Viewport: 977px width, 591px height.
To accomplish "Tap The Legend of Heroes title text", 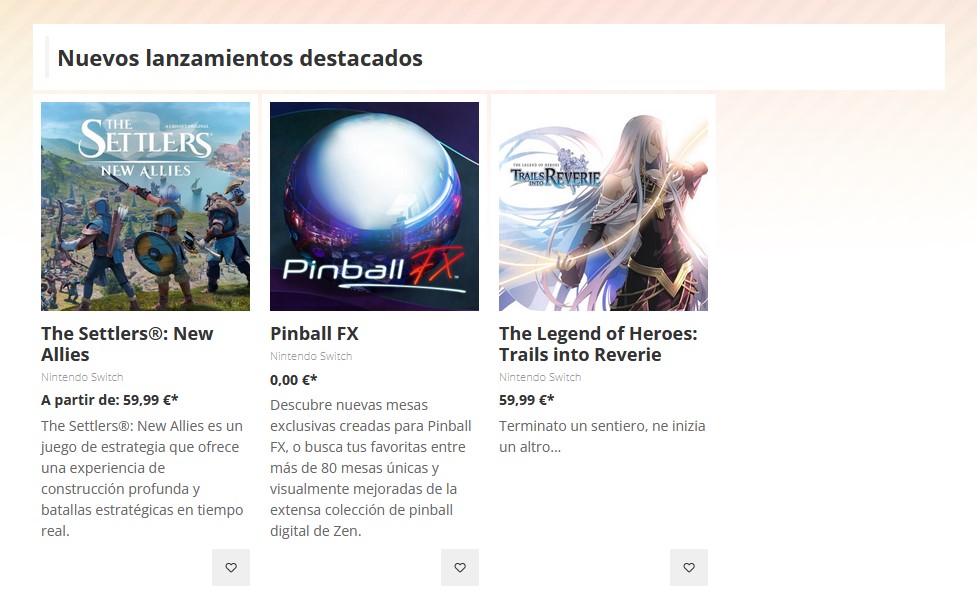I will [597, 343].
